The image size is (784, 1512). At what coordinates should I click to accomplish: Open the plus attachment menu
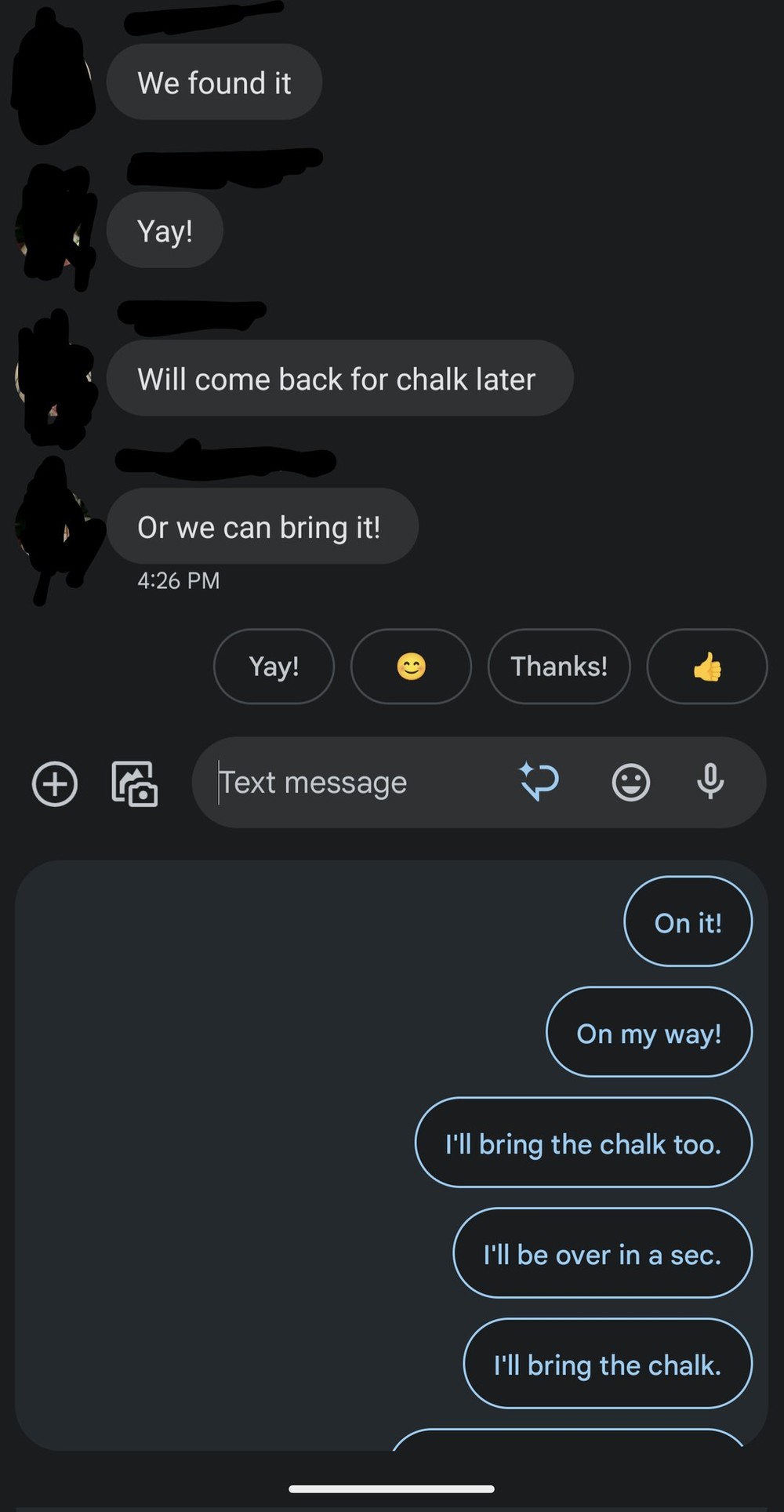(55, 783)
